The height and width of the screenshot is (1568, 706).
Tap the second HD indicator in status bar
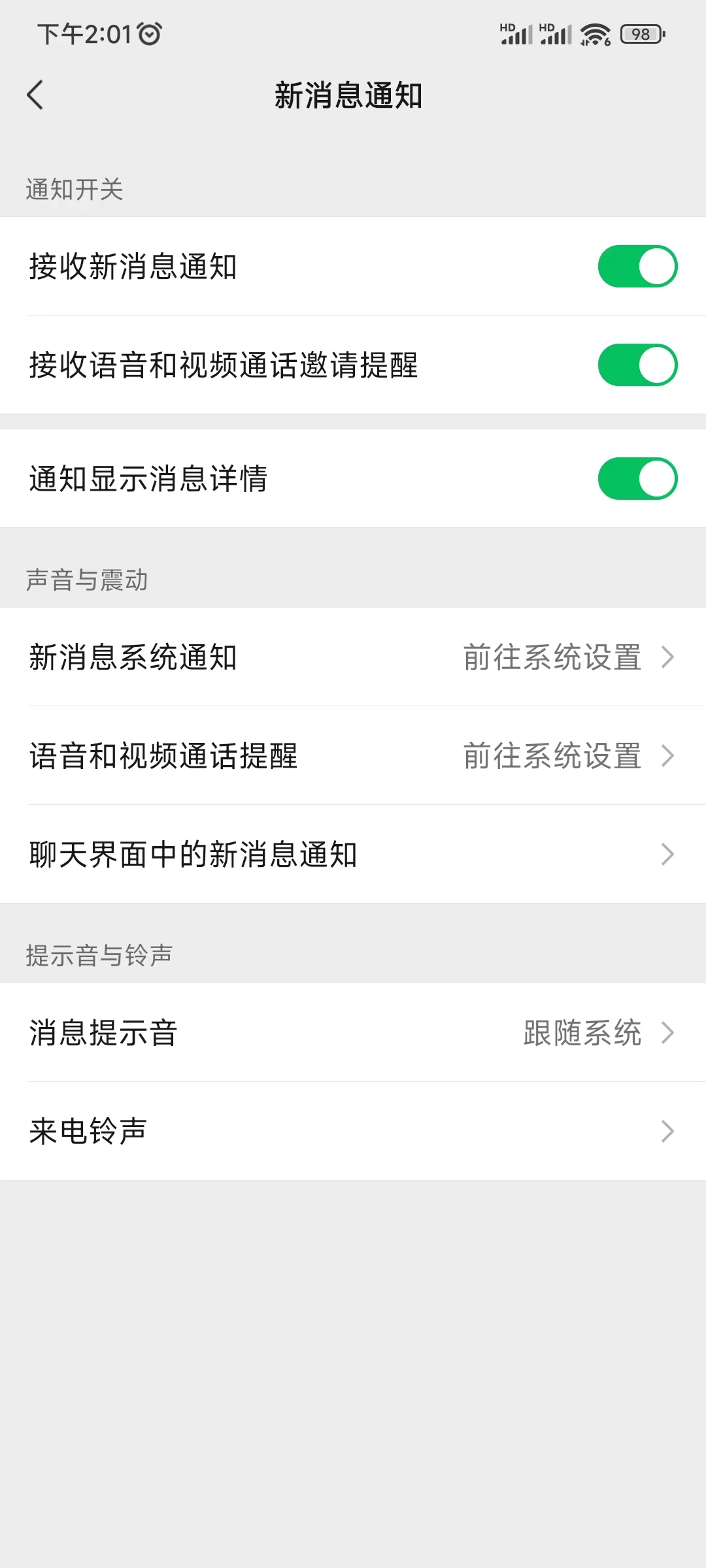pyautogui.click(x=546, y=26)
